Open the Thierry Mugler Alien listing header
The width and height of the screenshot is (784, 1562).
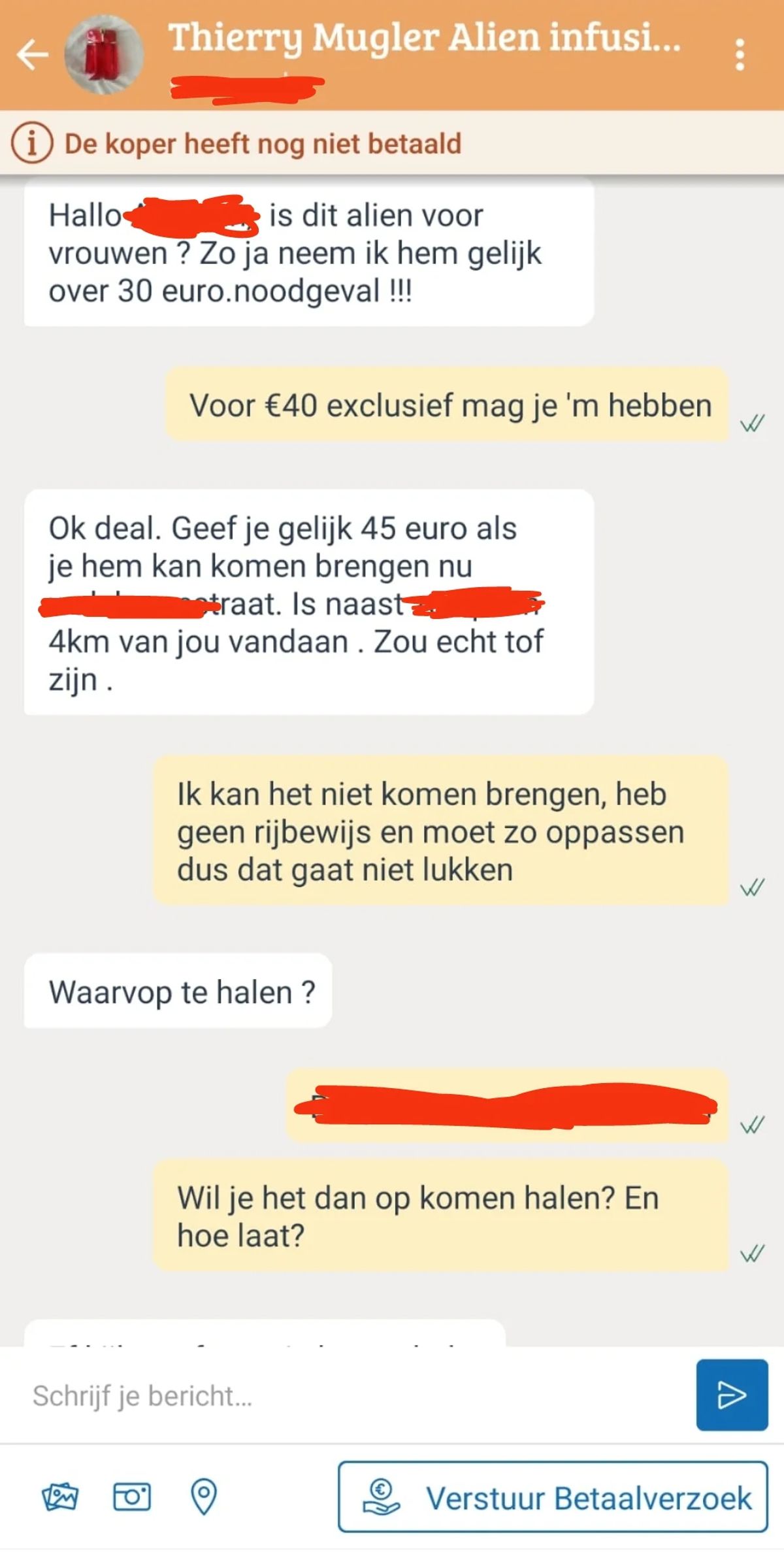click(x=425, y=38)
